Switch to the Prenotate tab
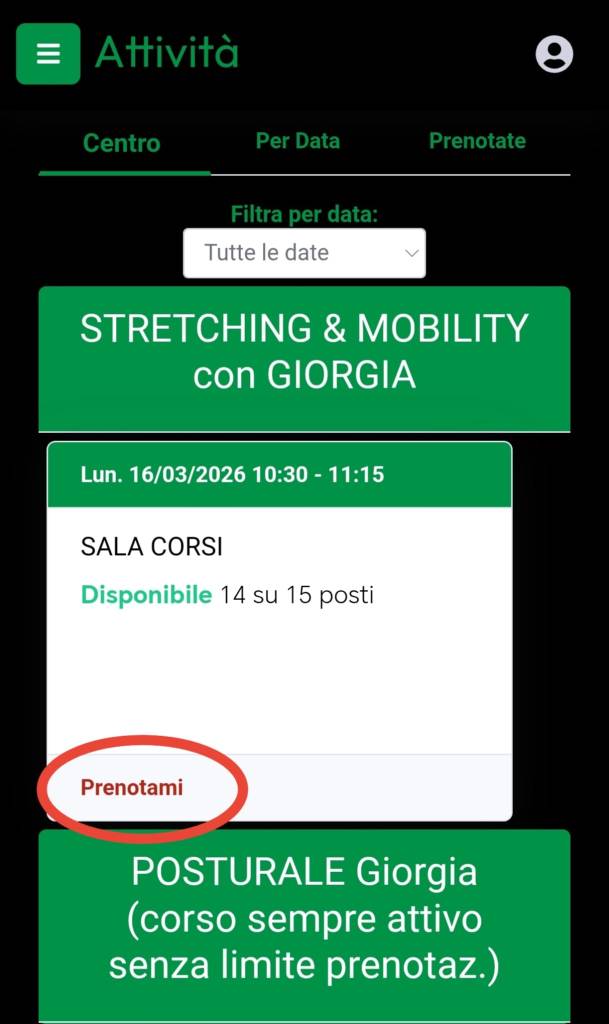Screen dimensions: 609x1024 click(x=477, y=141)
